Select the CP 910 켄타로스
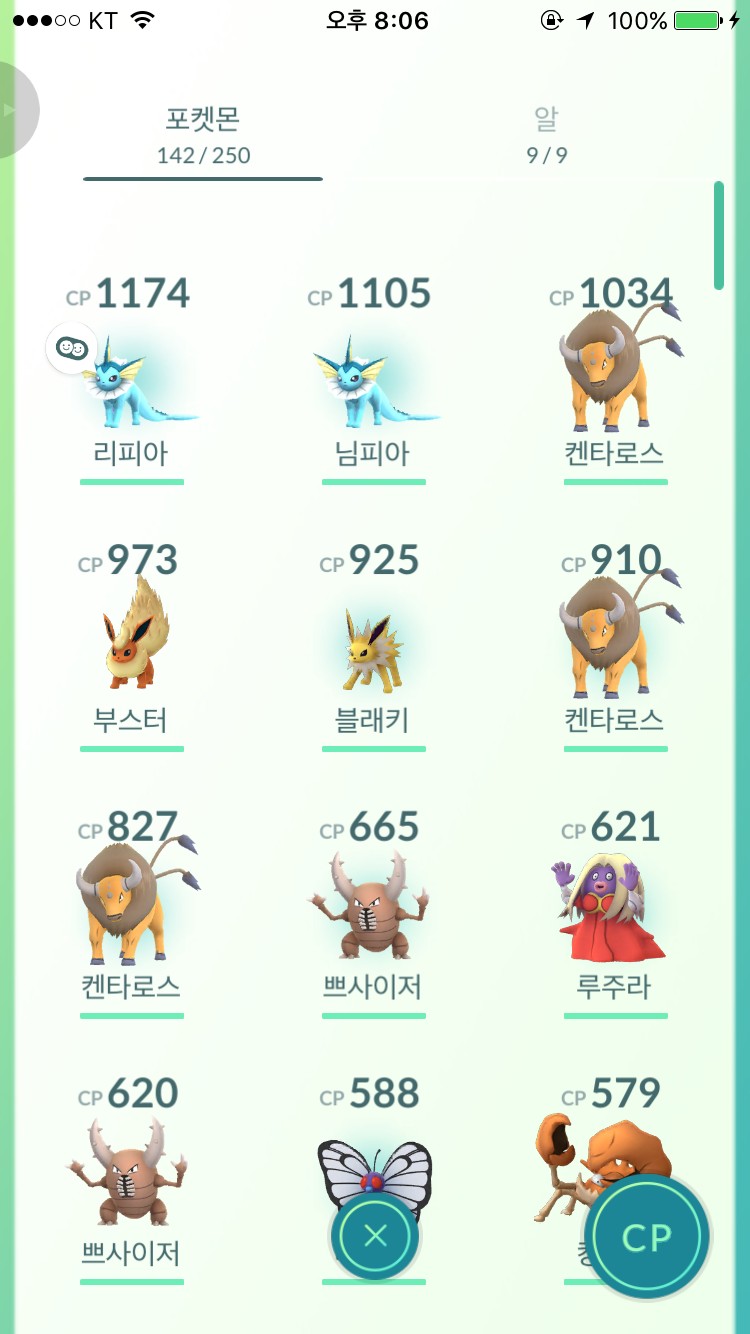The width and height of the screenshot is (750, 1334). coord(614,645)
